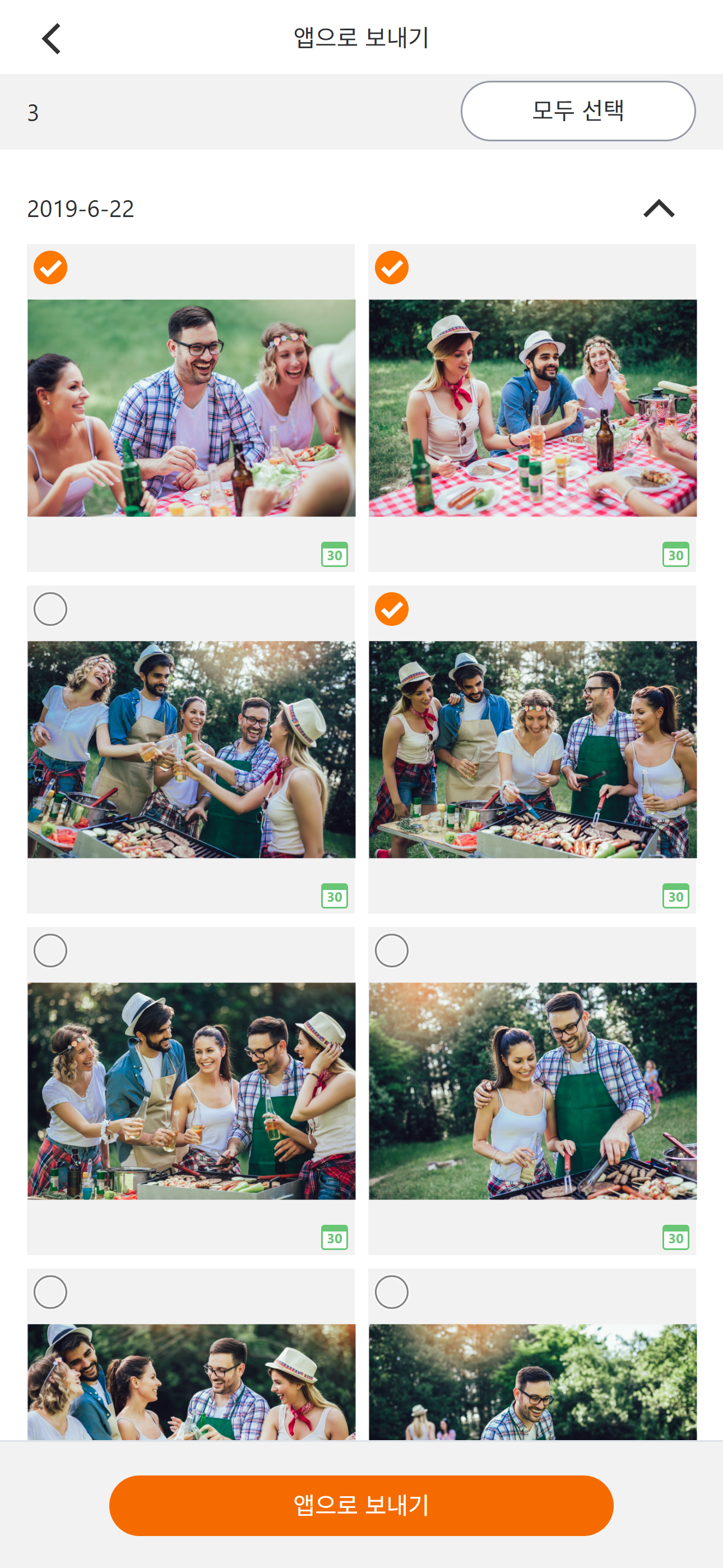Select the photo of group holding beer bottles
Screen dimensions: 723x1568
click(50, 951)
